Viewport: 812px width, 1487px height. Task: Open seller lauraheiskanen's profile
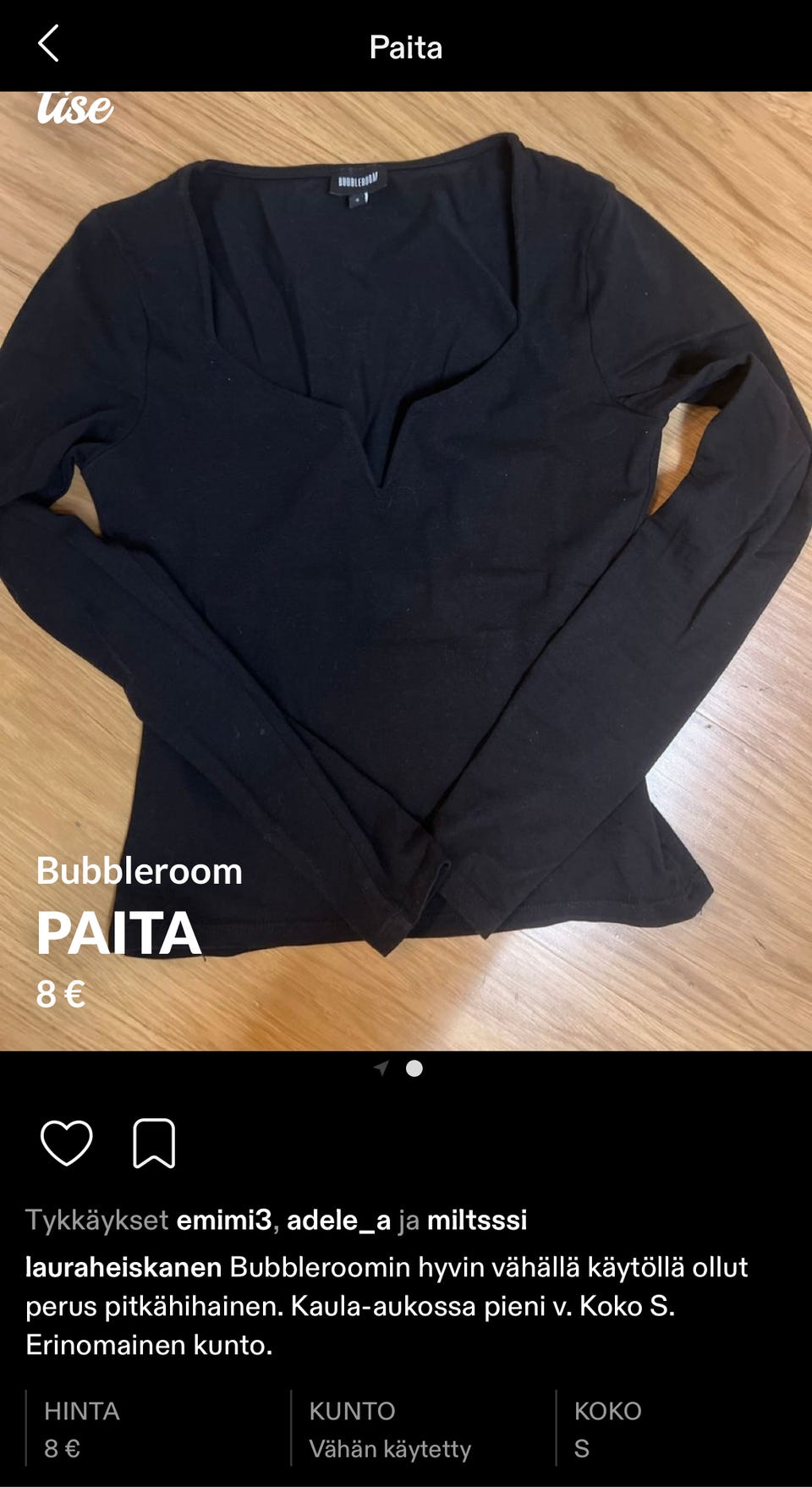tap(123, 1267)
